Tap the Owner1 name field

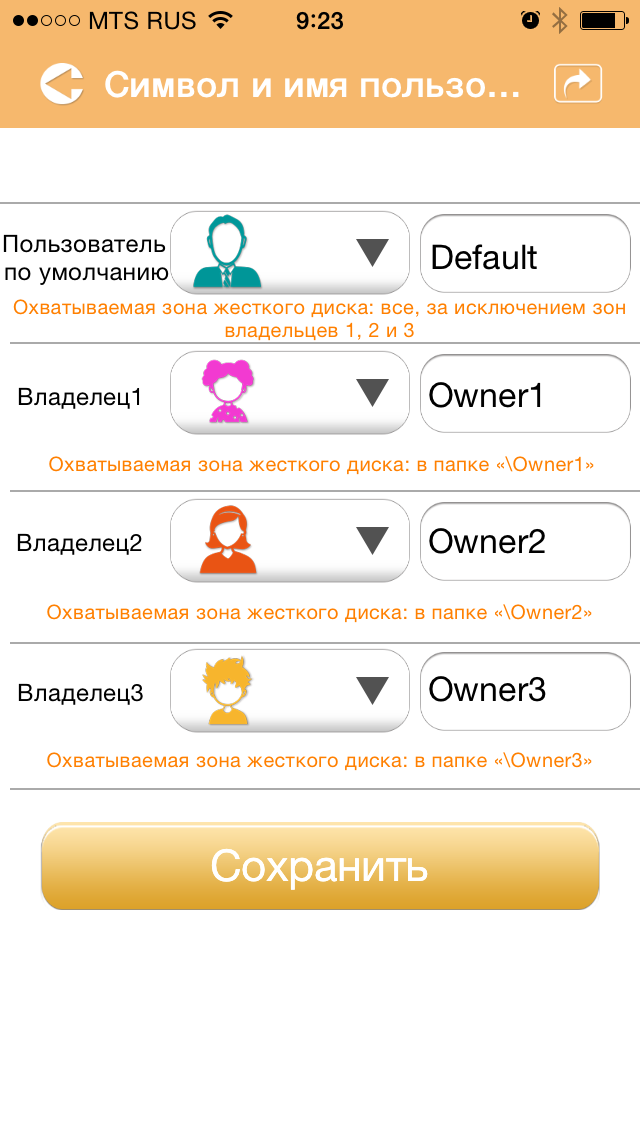coord(525,395)
